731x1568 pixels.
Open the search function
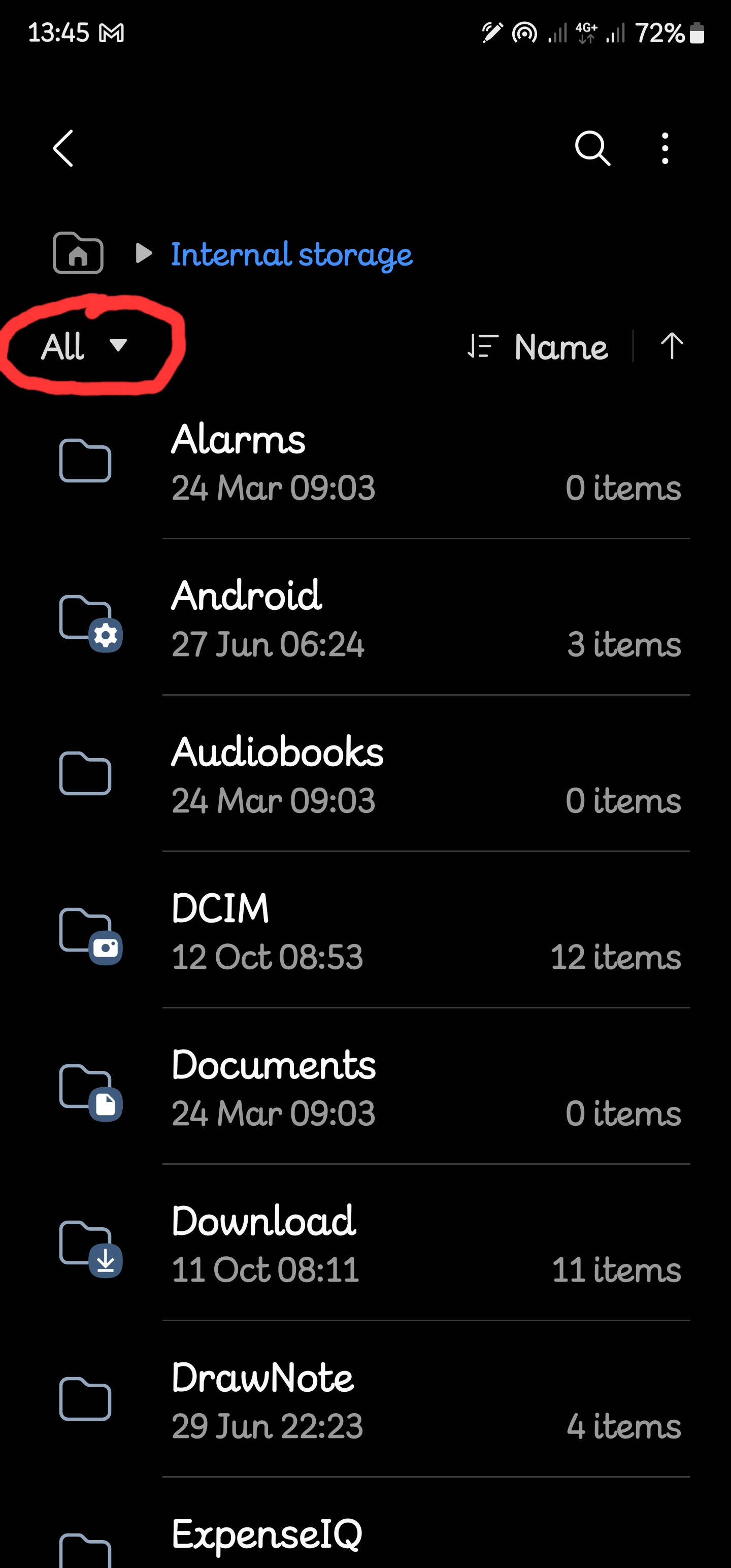click(x=592, y=148)
